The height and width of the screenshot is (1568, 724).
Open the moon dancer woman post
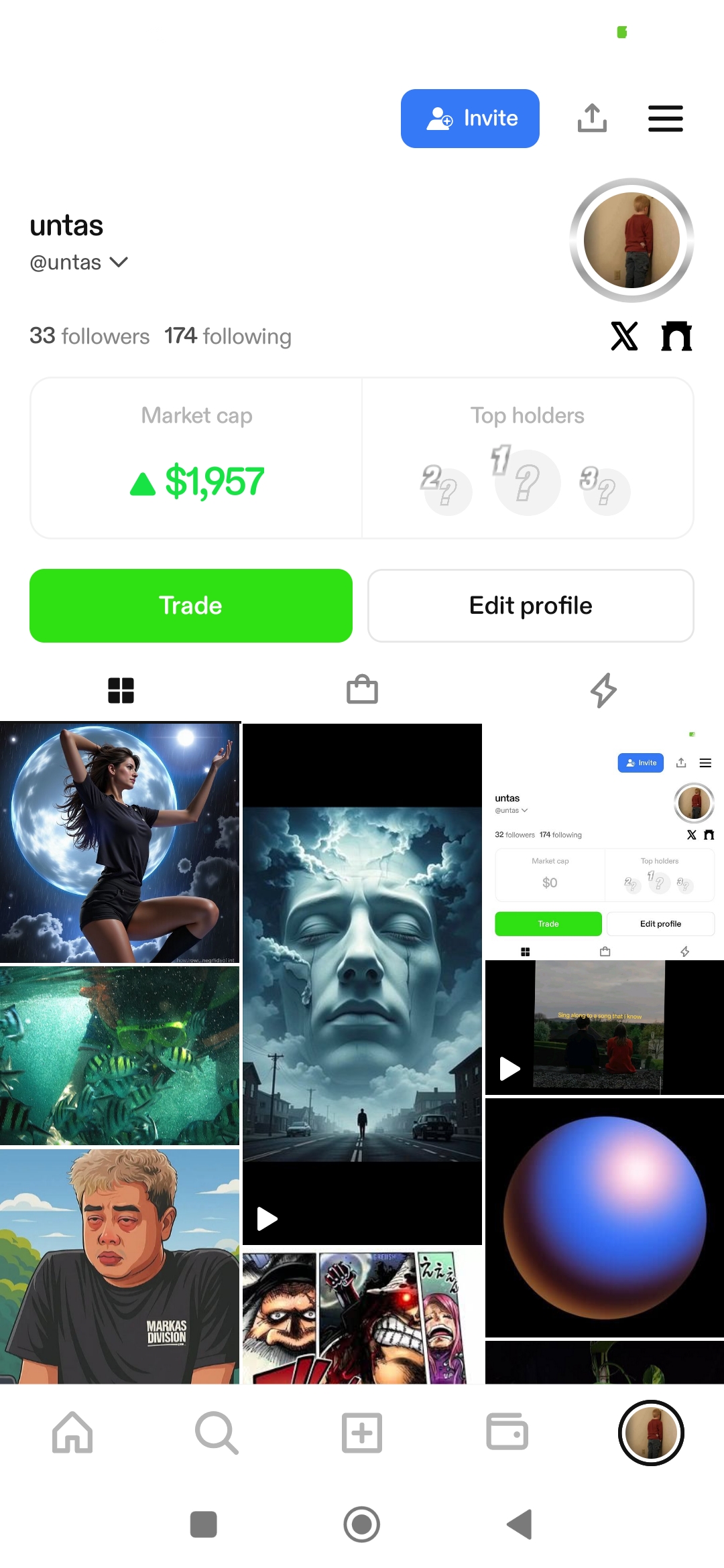tap(119, 843)
